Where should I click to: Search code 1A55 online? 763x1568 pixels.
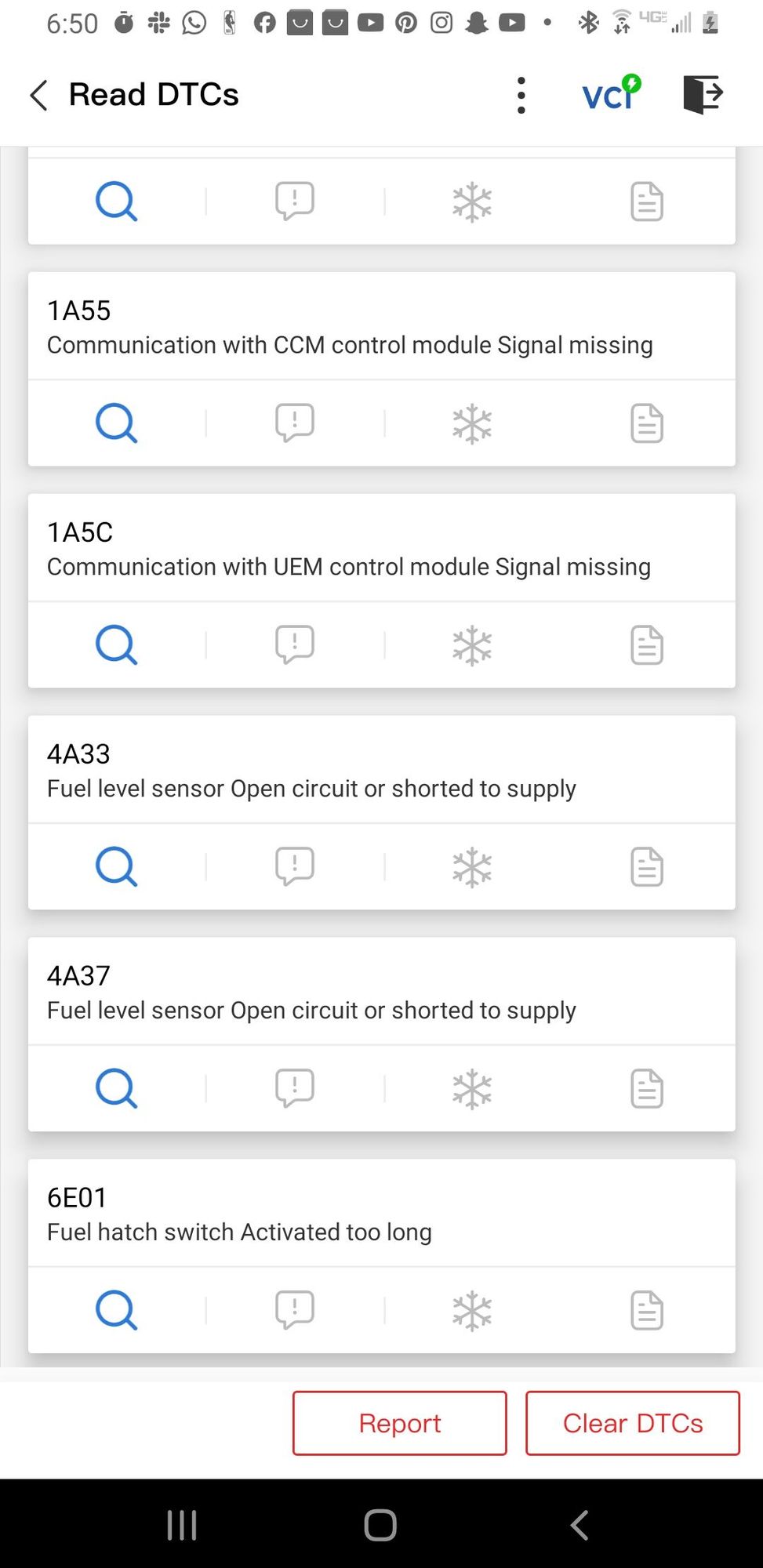click(117, 423)
